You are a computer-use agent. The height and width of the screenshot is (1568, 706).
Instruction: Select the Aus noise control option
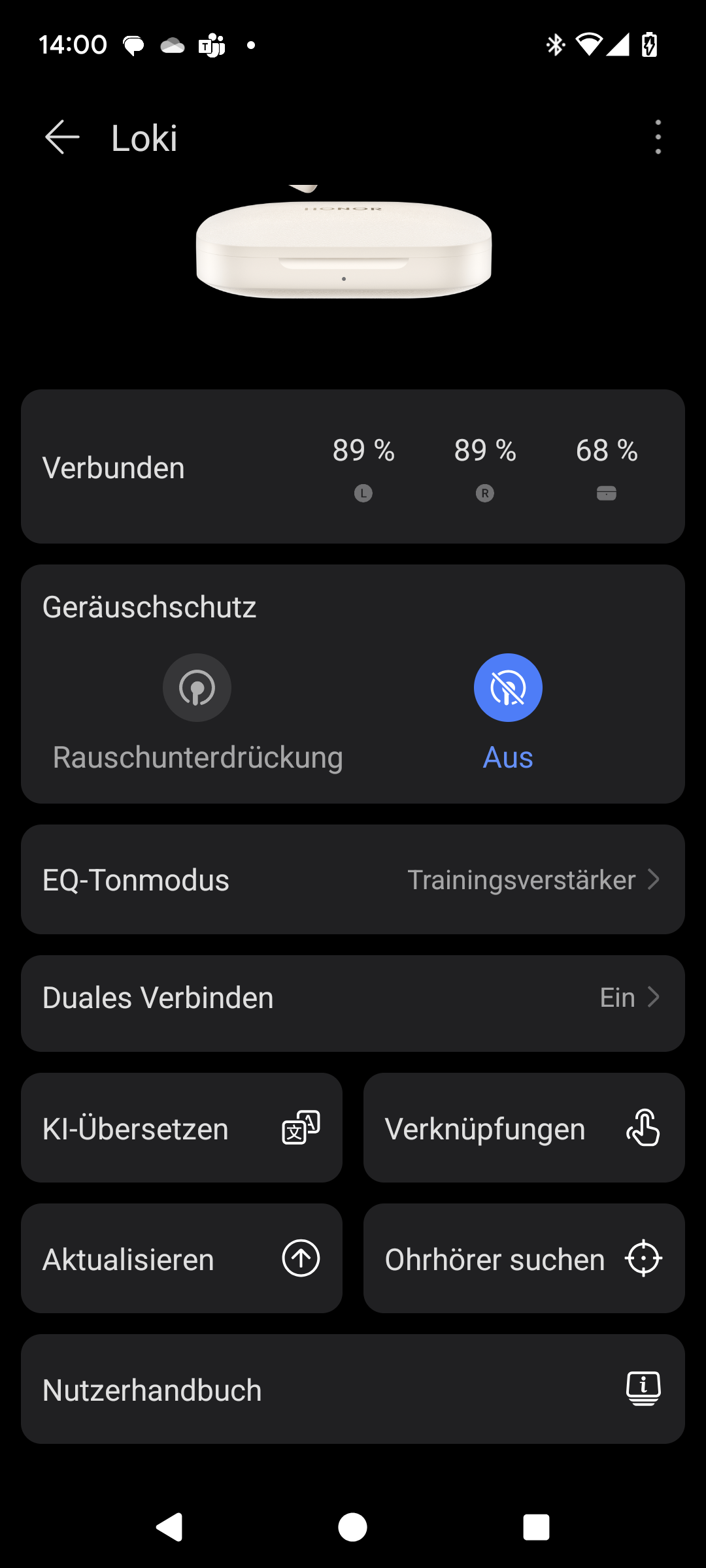coord(508,688)
